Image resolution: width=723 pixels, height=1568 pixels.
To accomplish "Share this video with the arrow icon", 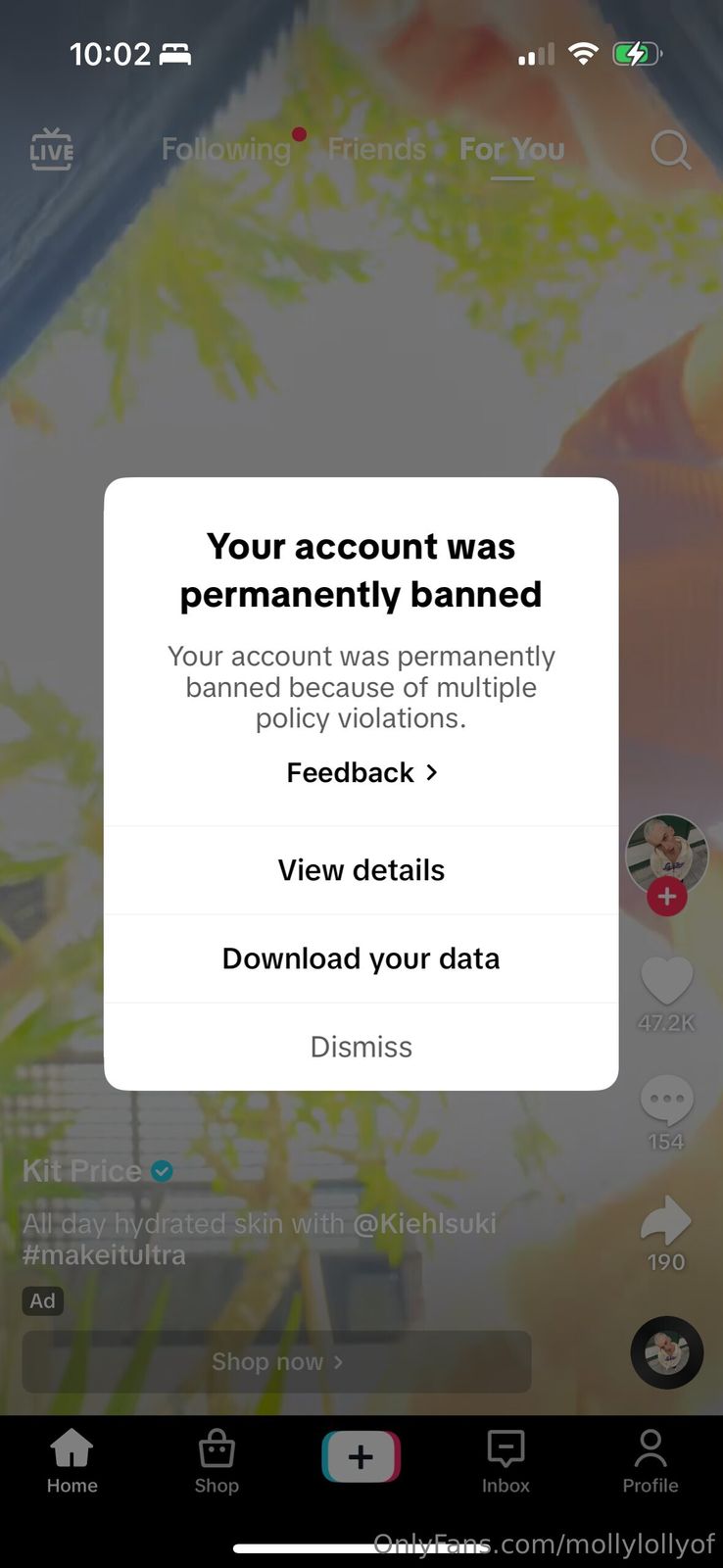I will point(666,1221).
